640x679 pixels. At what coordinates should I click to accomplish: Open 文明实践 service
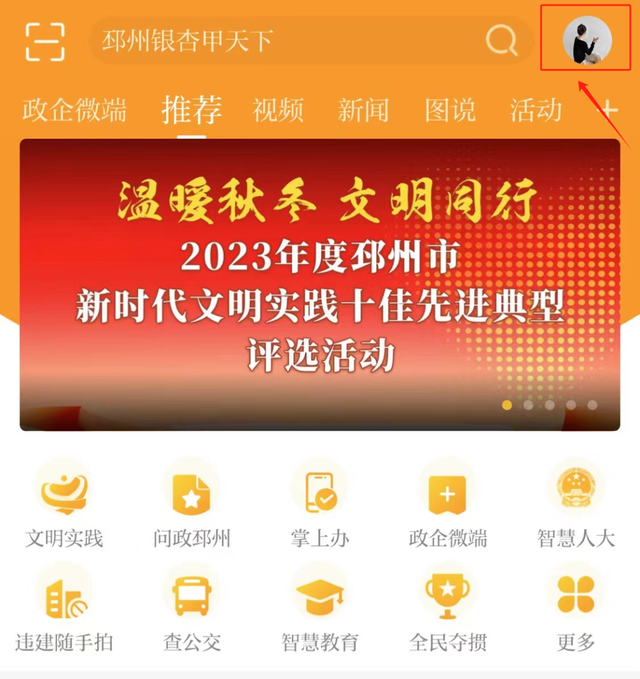tap(64, 505)
